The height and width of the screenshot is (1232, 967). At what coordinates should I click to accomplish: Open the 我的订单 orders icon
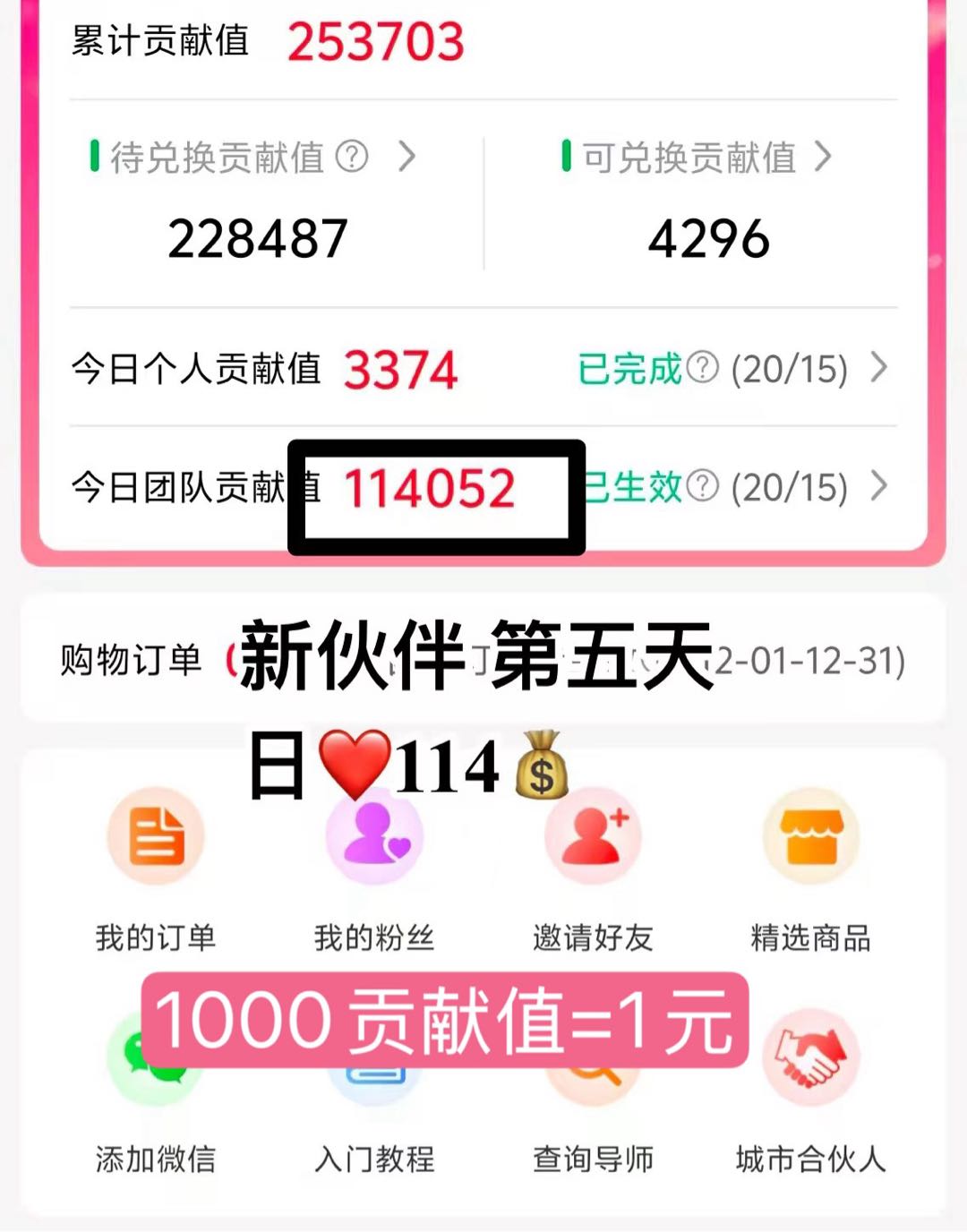(x=154, y=837)
